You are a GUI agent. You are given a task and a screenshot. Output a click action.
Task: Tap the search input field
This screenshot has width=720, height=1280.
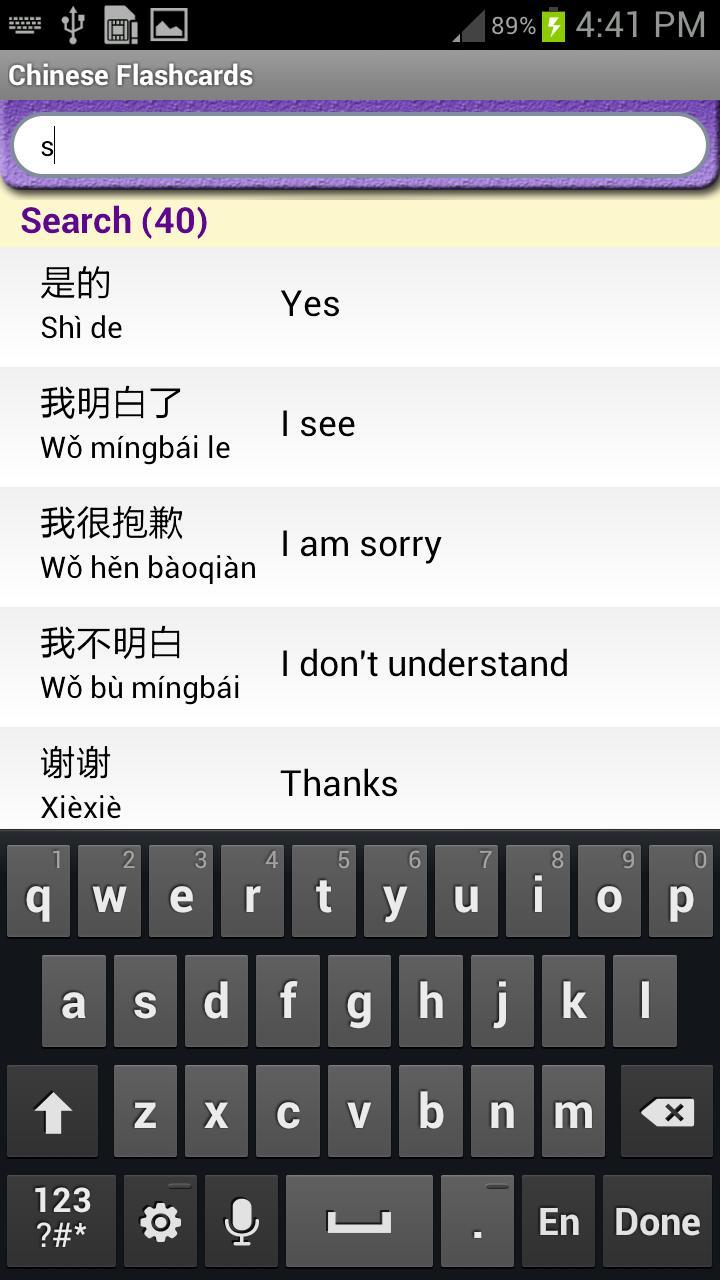(x=360, y=144)
